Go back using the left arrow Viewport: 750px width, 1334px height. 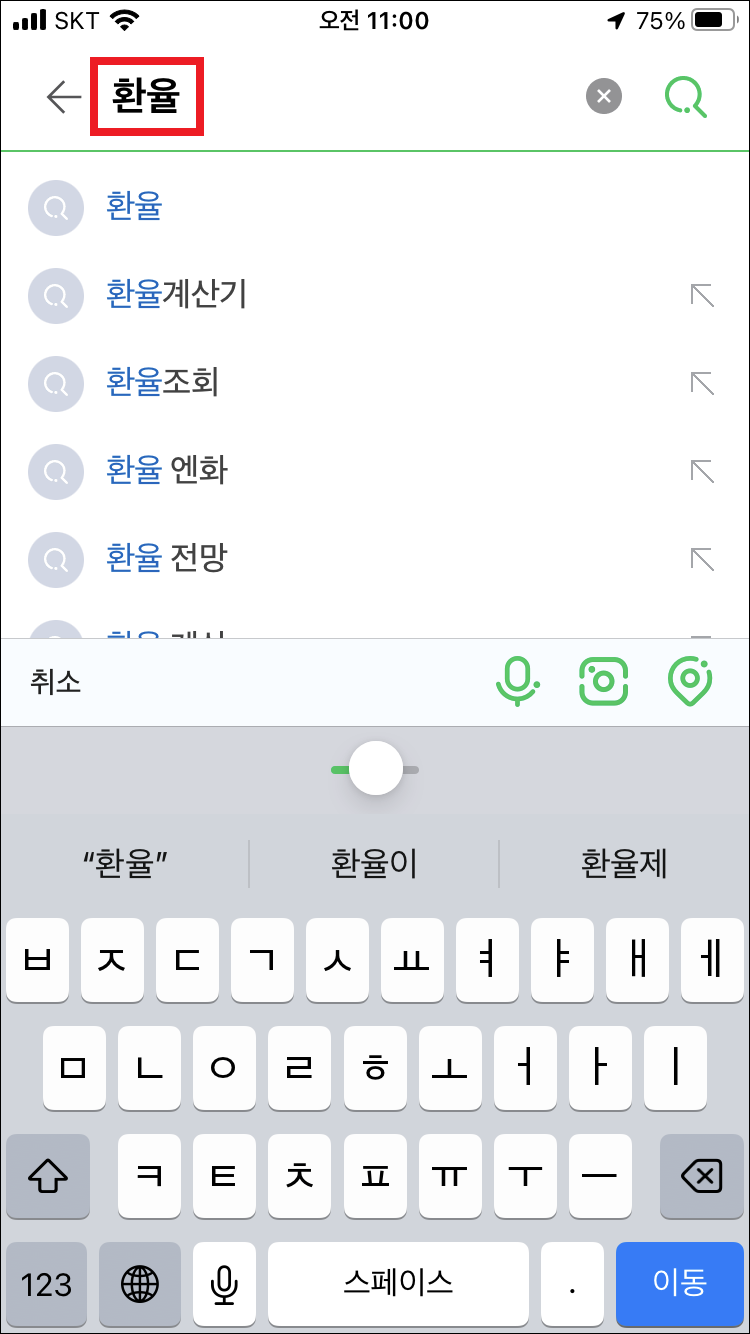point(63,96)
